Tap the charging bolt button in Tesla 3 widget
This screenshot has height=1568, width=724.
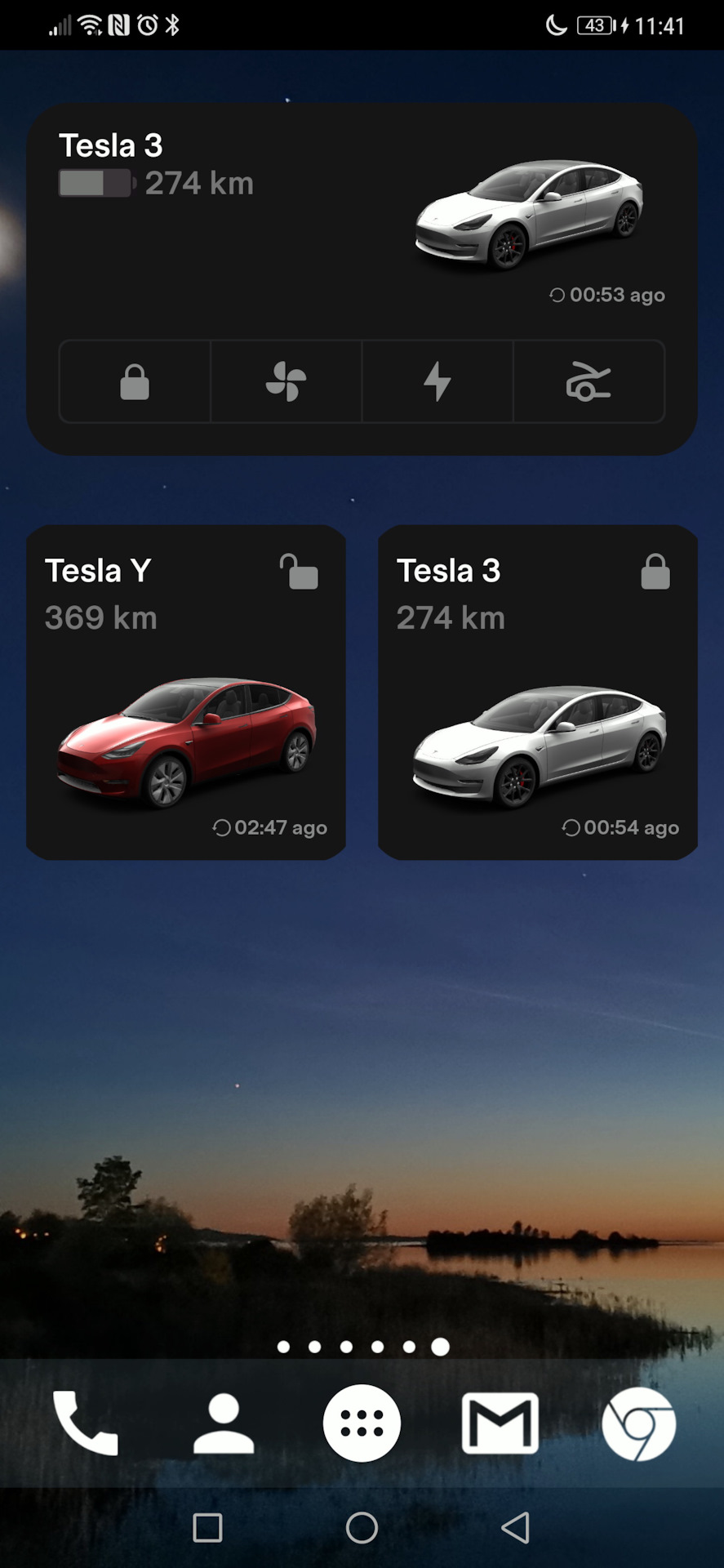[x=438, y=381]
